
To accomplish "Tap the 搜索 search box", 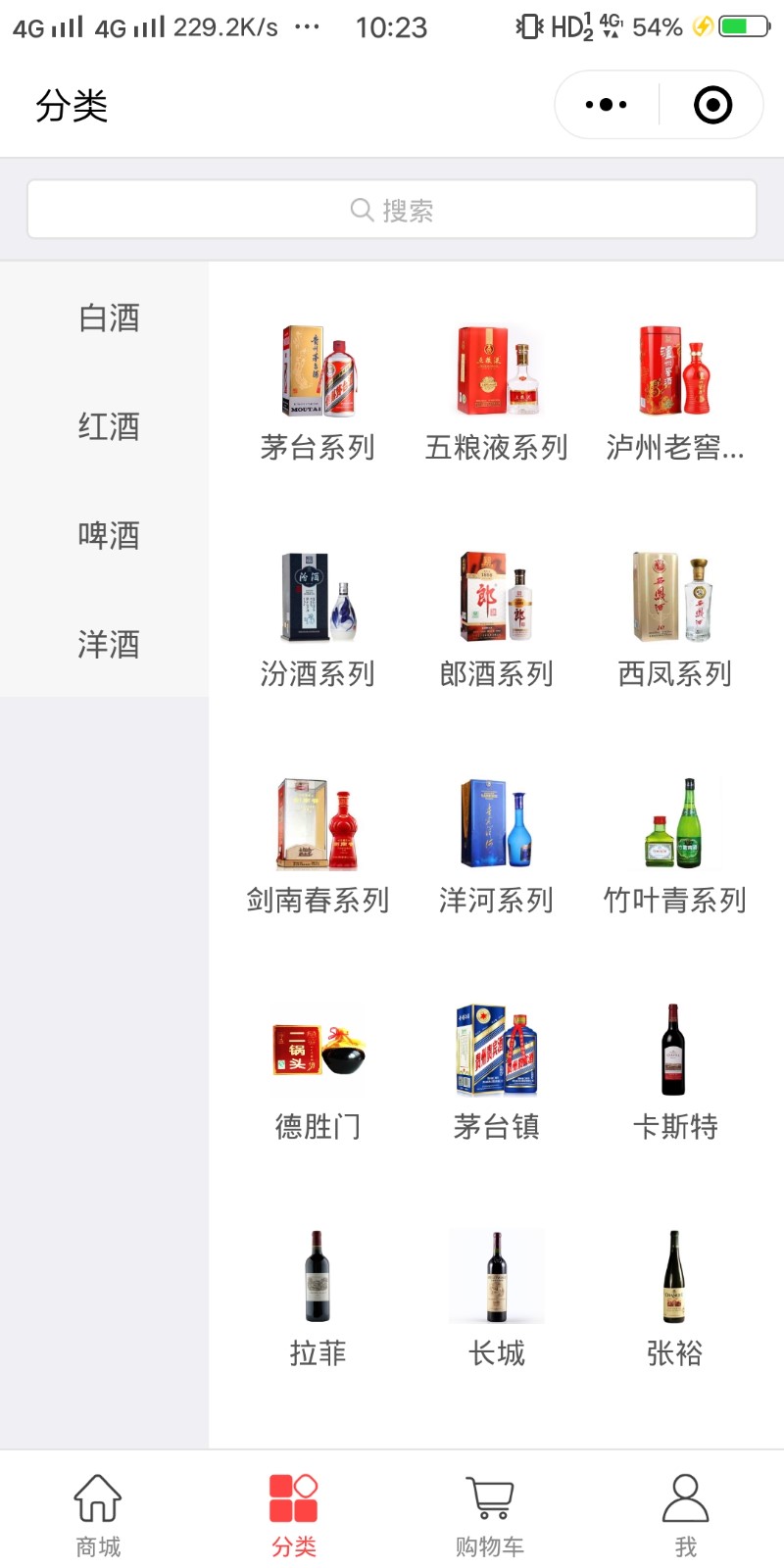I will coord(392,210).
